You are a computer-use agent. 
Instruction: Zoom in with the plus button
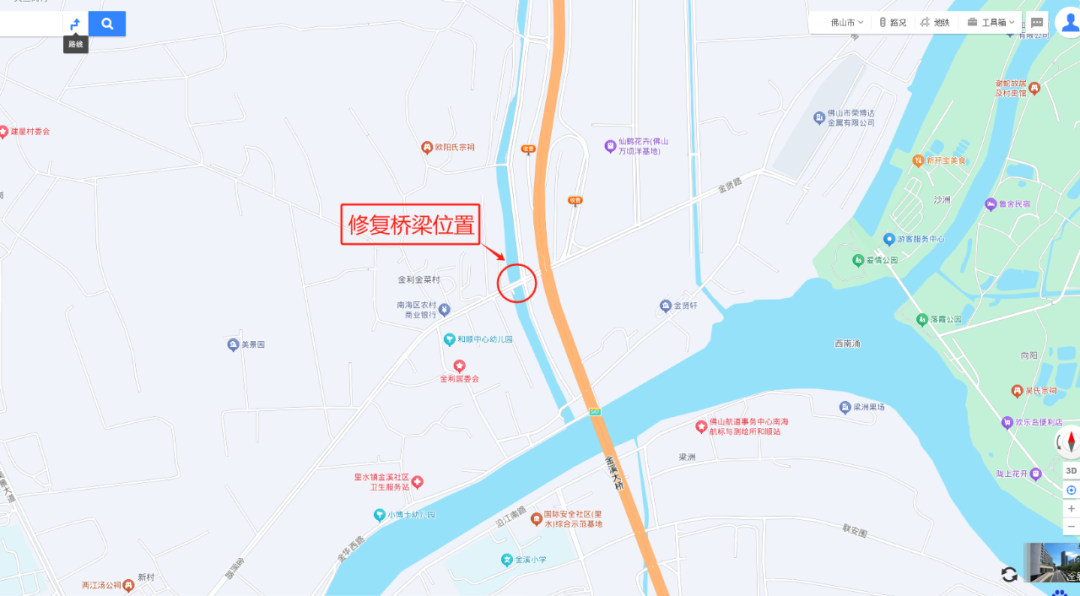pos(1071,509)
